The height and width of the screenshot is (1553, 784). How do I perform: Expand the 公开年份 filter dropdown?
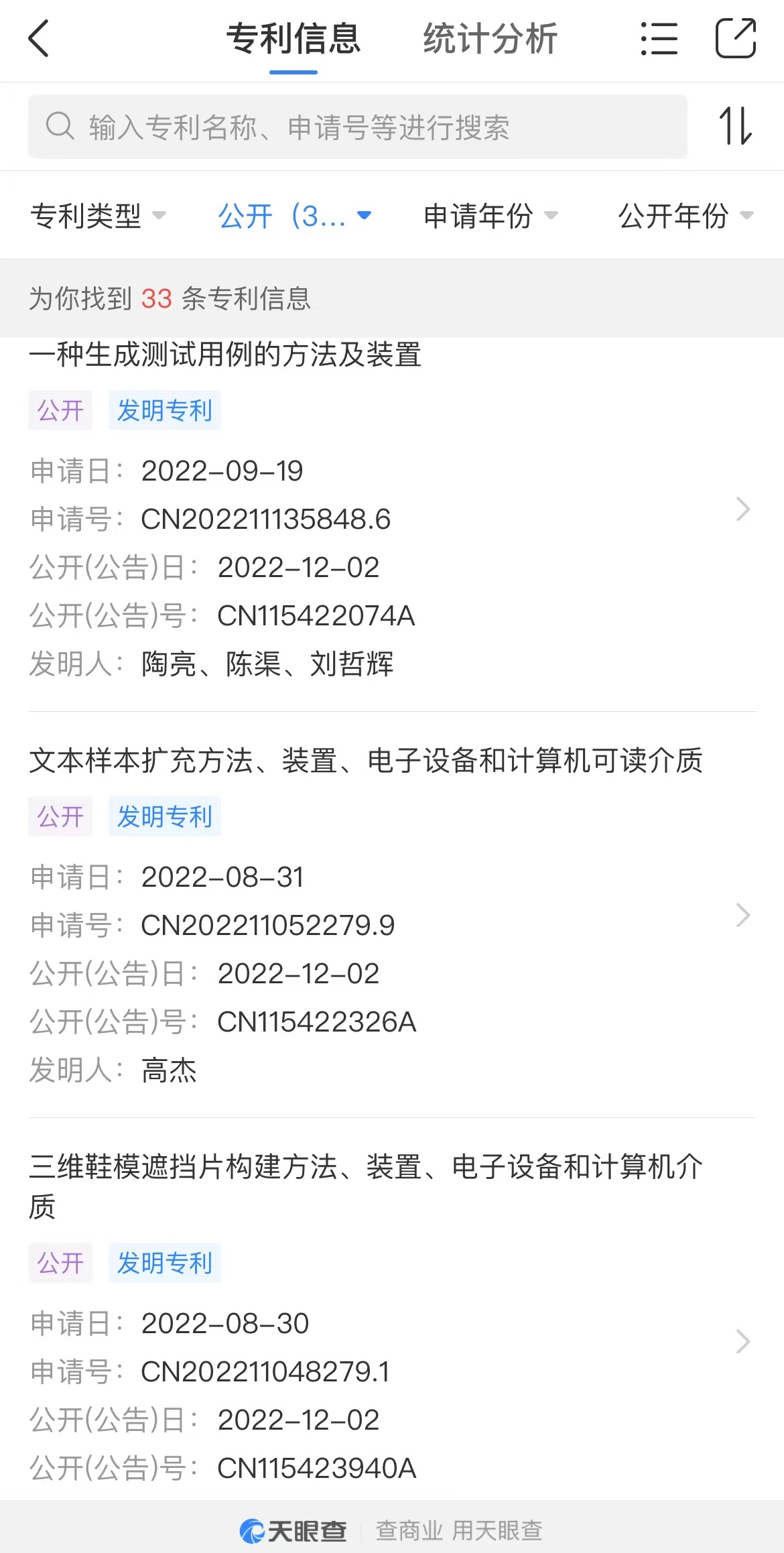point(686,216)
